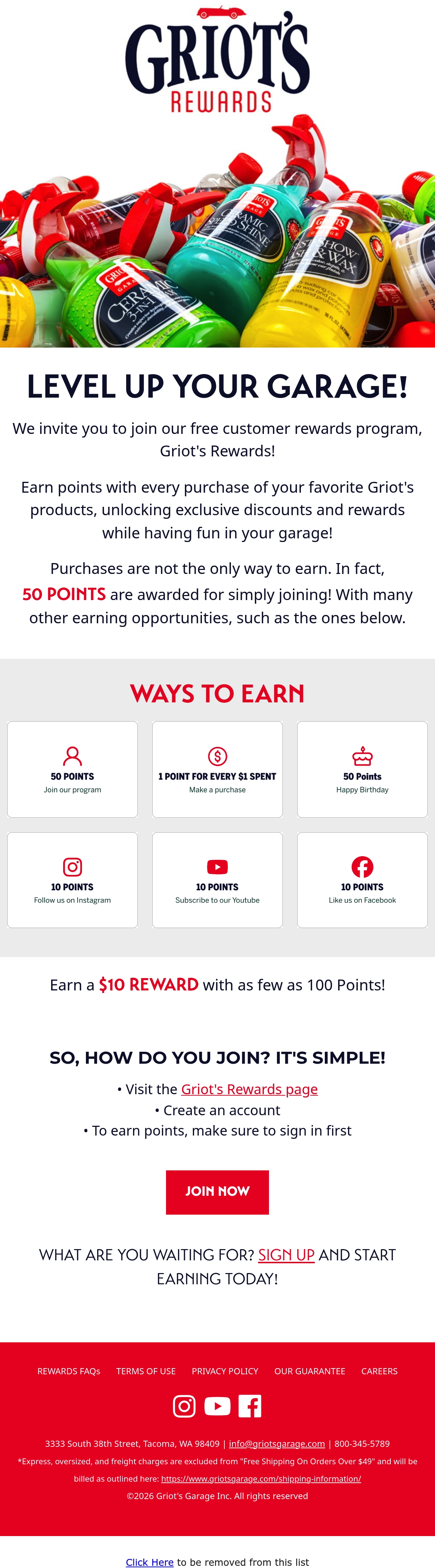435x1568 pixels.
Task: Open the Griot's Rewards page link
Action: pyautogui.click(x=249, y=1089)
